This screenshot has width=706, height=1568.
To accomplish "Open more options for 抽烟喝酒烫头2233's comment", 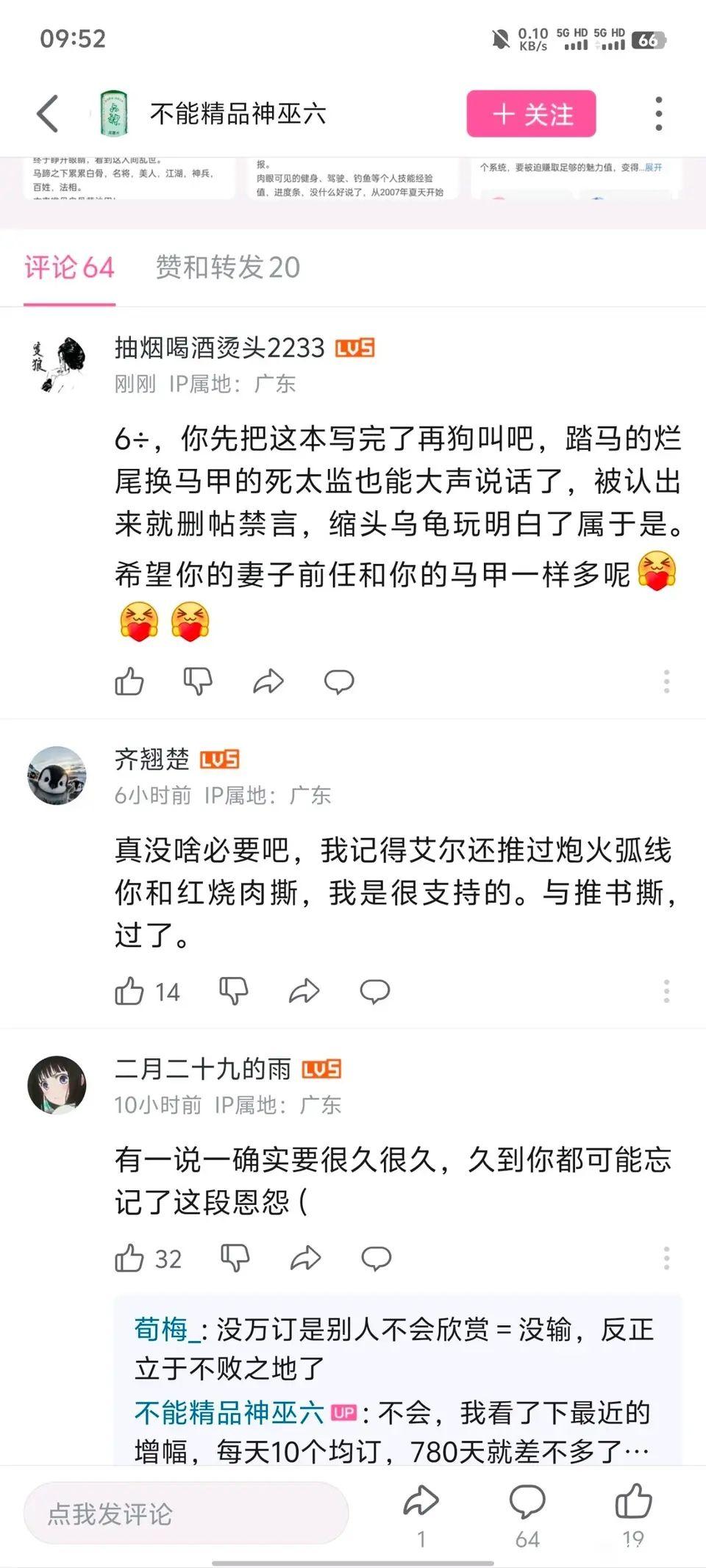I will [x=666, y=681].
